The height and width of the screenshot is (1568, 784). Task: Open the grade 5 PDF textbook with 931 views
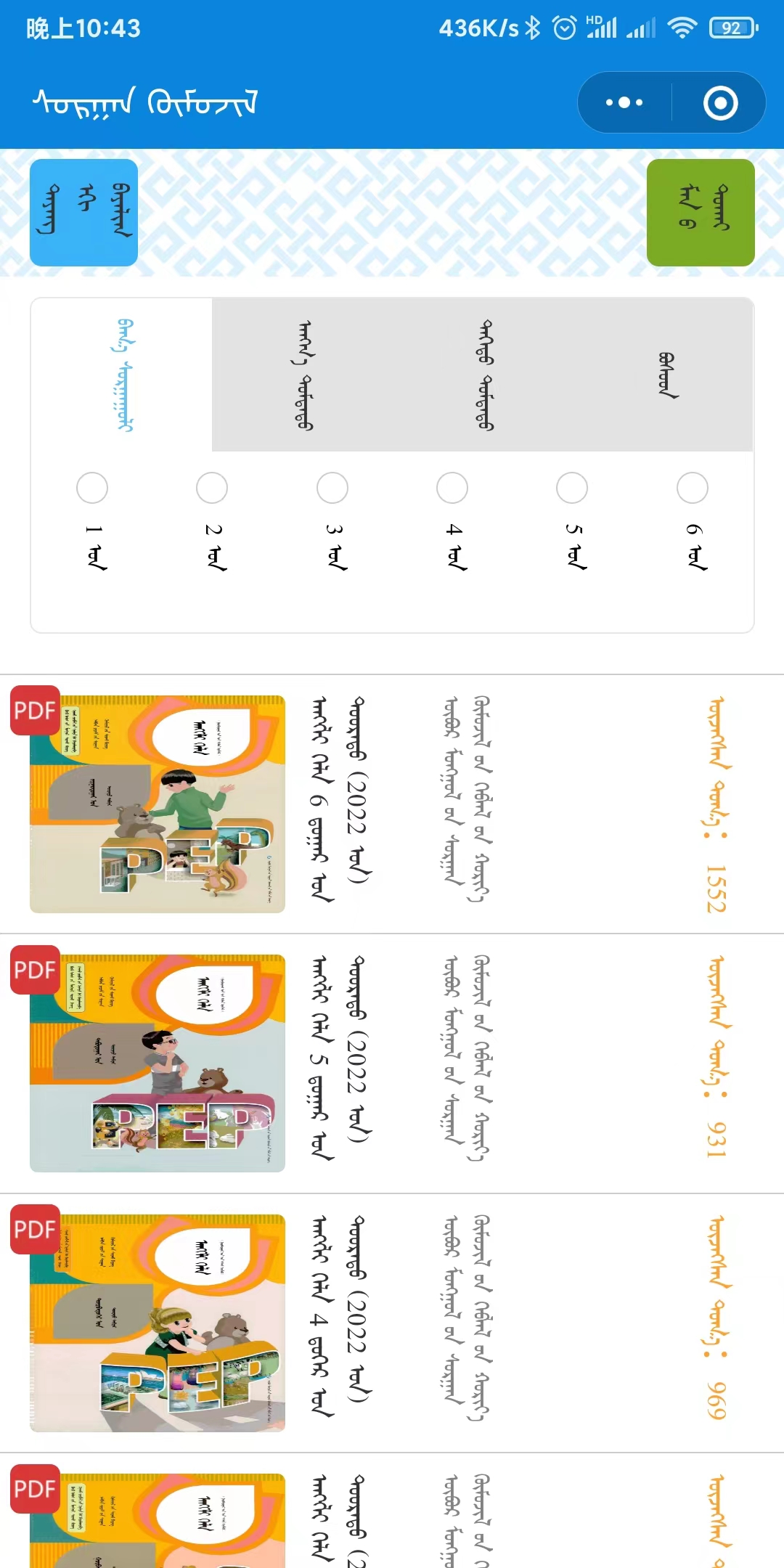tap(158, 1063)
